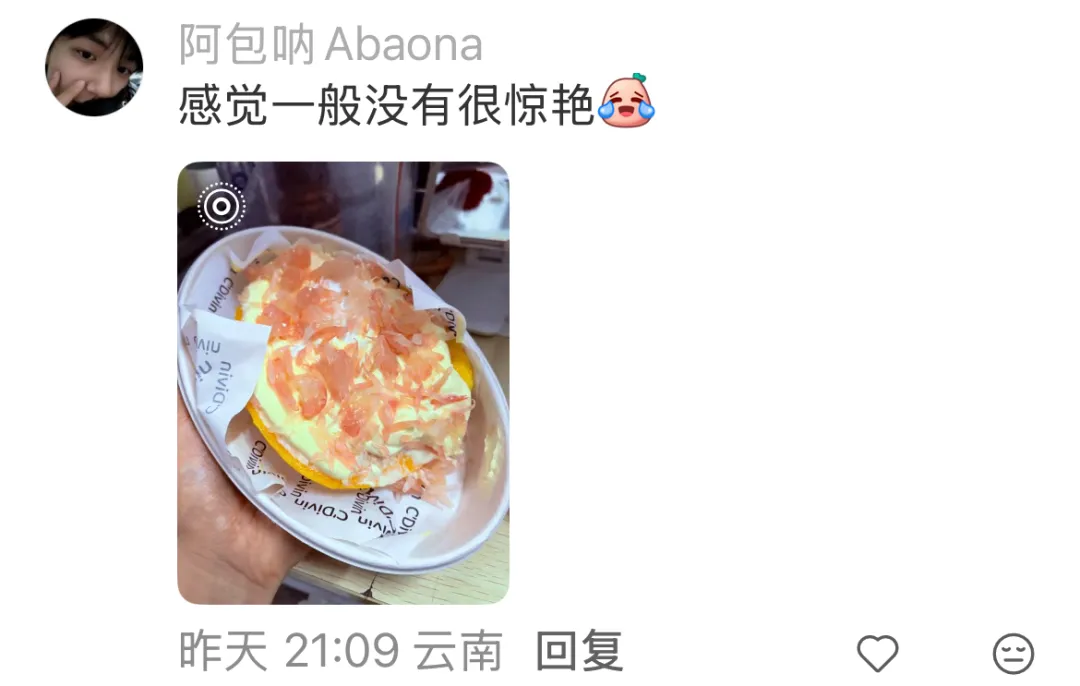The height and width of the screenshot is (686, 1080).
Task: Open the username 阿包呐 Abaona
Action: [331, 45]
